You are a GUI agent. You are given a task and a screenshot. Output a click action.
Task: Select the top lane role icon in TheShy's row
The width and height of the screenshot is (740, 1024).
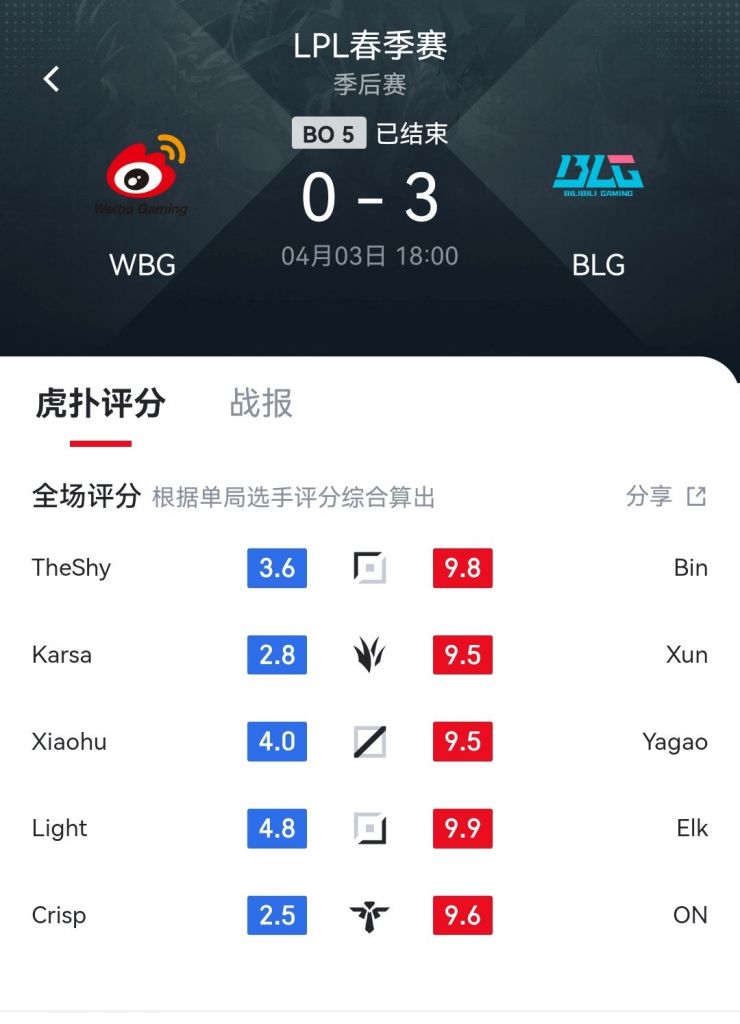pyautogui.click(x=370, y=568)
